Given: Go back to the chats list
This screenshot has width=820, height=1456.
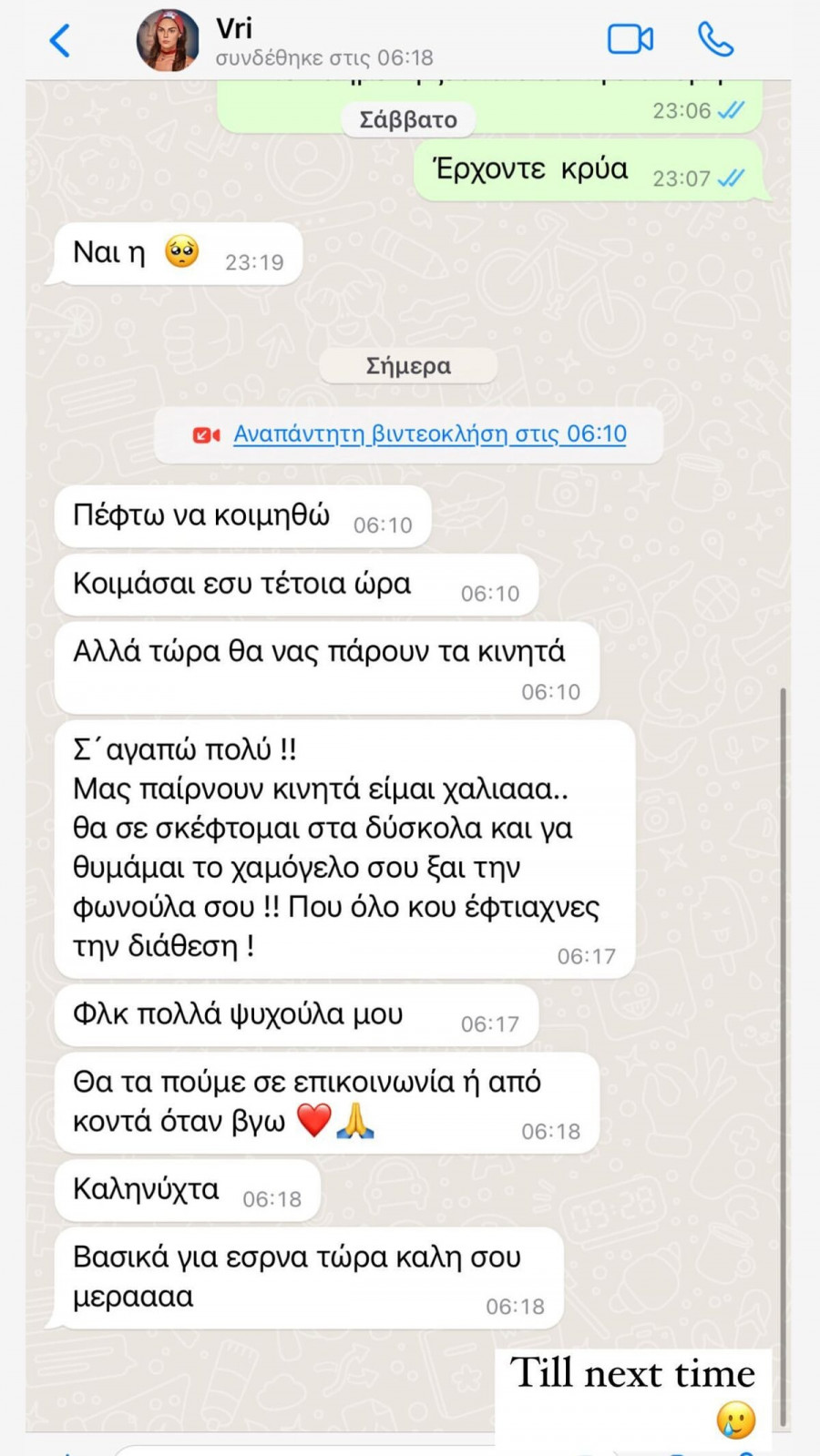Looking at the screenshot, I should tap(60, 40).
